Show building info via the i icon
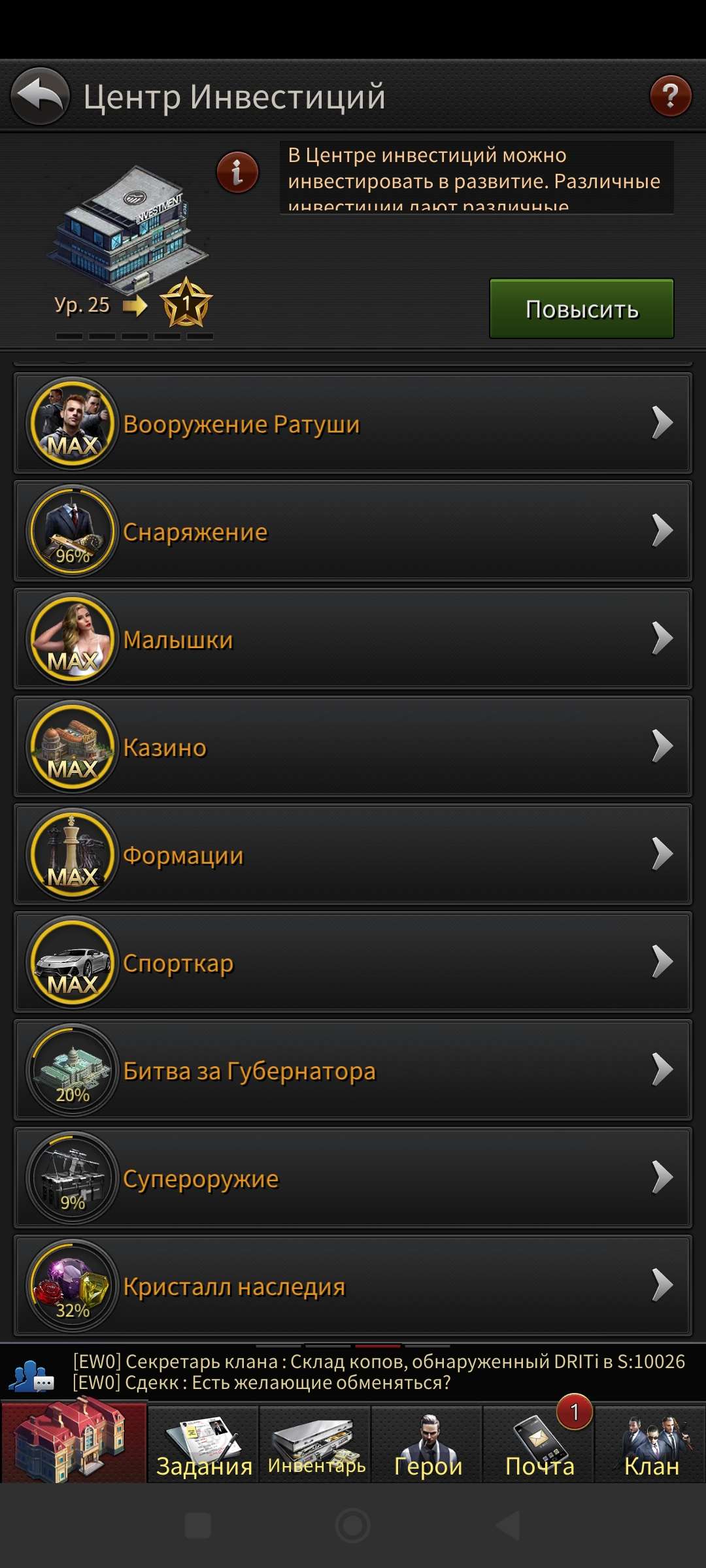706x1568 pixels. pyautogui.click(x=237, y=172)
